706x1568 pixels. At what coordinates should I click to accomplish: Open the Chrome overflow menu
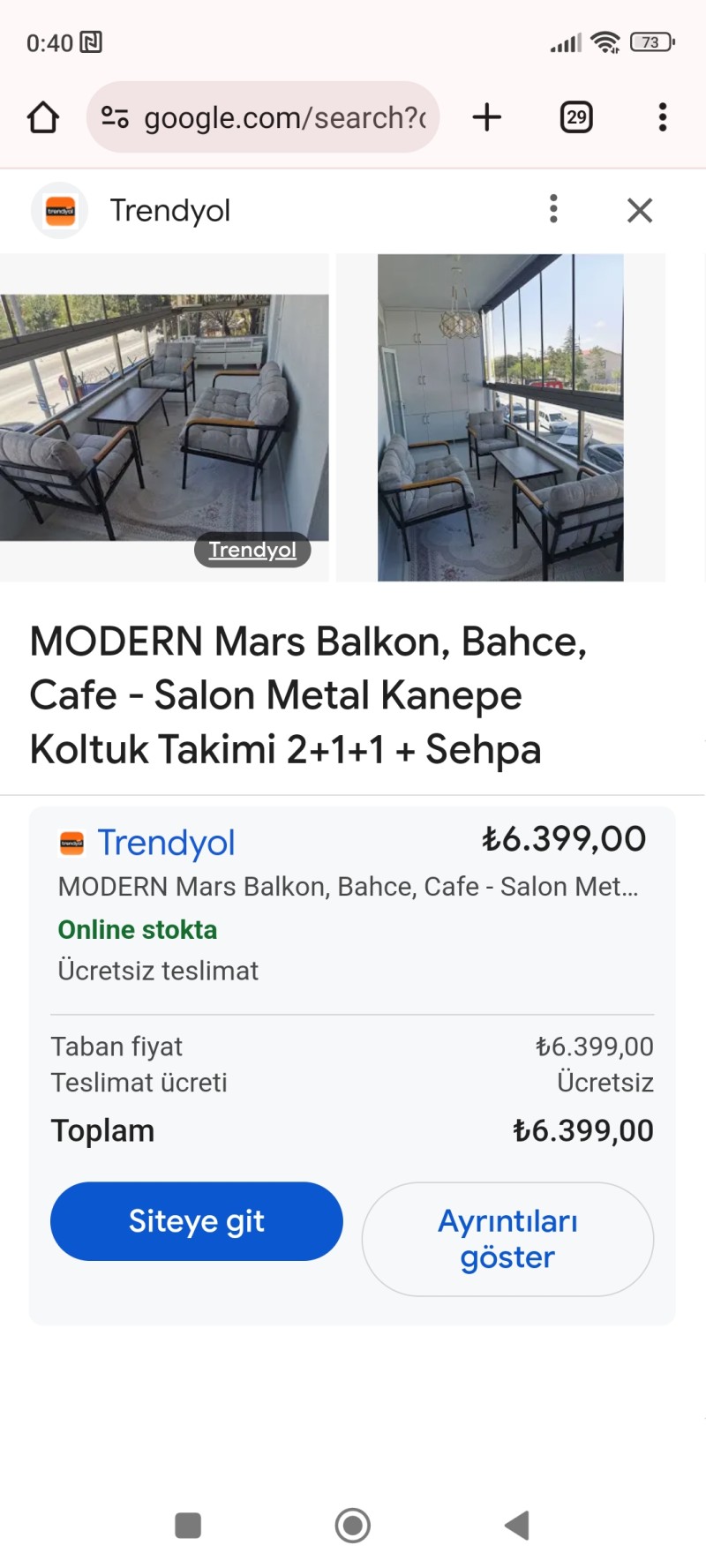tap(662, 117)
